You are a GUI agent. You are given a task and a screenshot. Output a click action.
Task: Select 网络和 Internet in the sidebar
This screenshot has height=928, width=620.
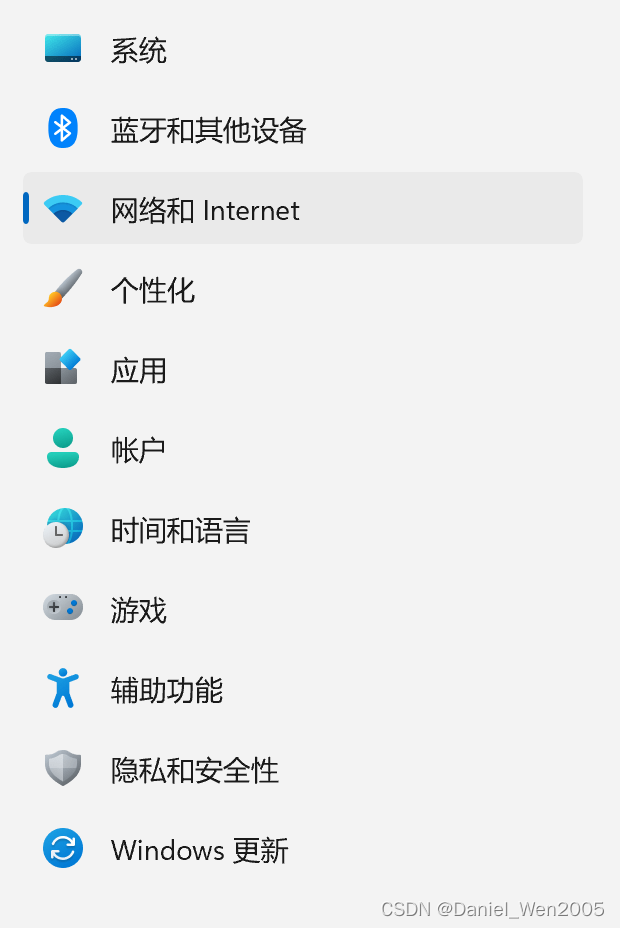point(205,210)
